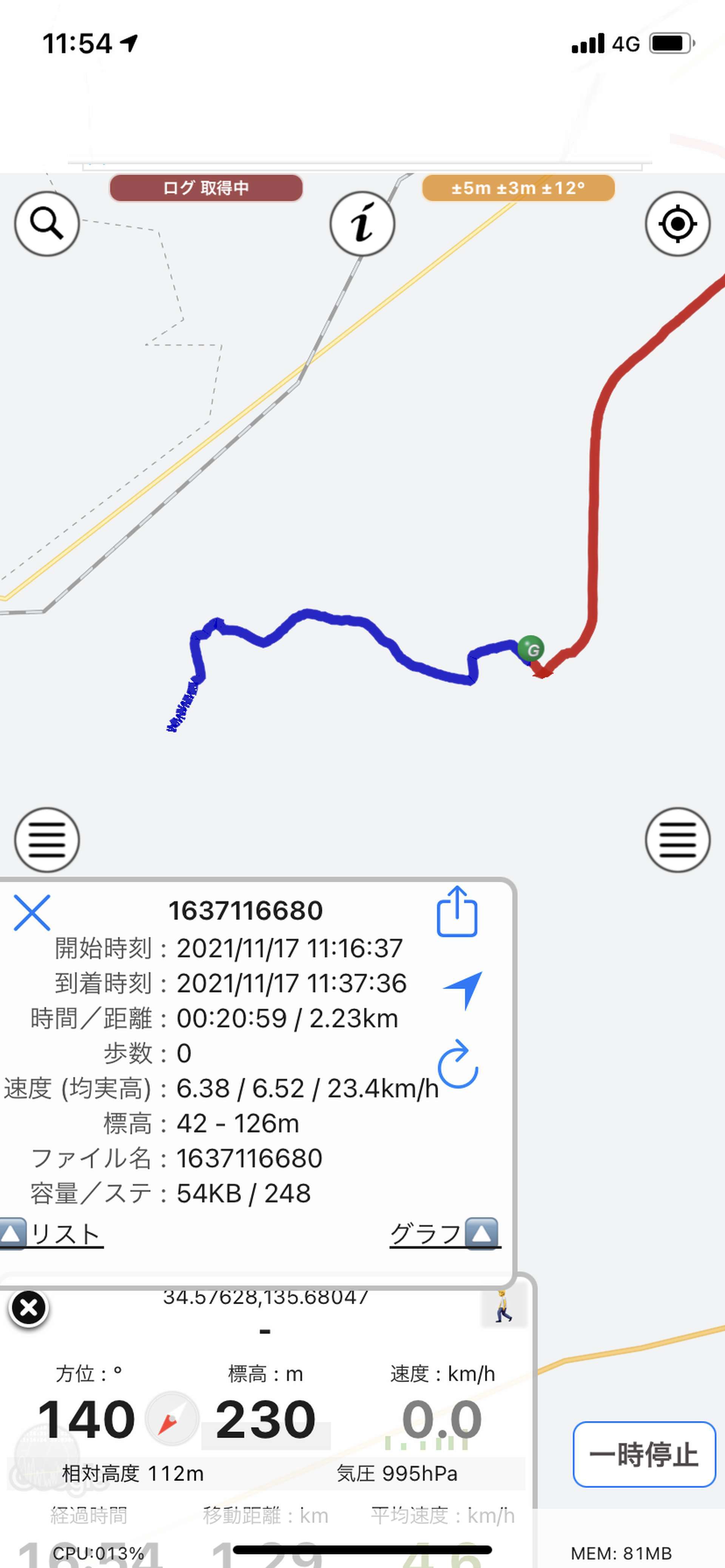
Task: Open the magnifier search button
Action: coord(47,223)
